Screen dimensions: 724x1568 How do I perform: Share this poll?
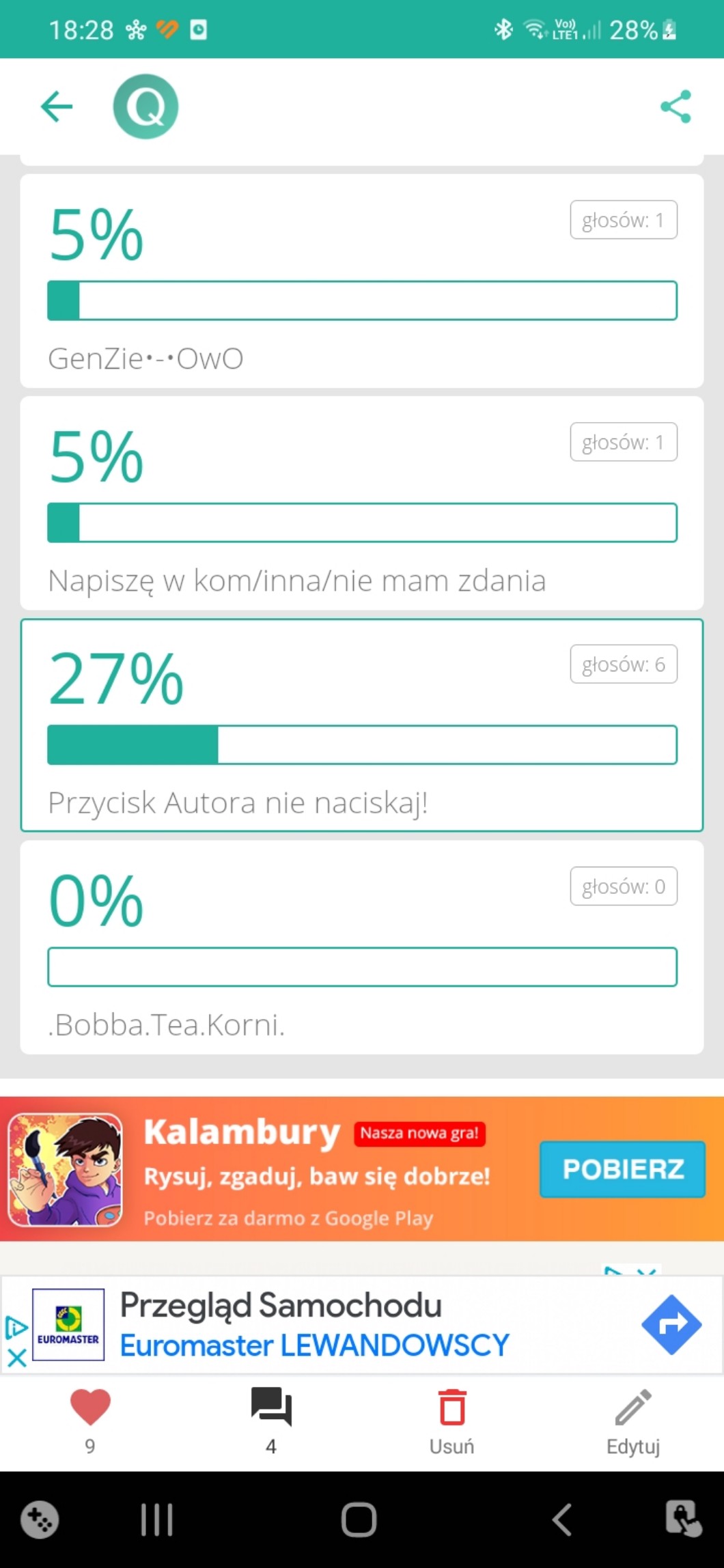[676, 107]
